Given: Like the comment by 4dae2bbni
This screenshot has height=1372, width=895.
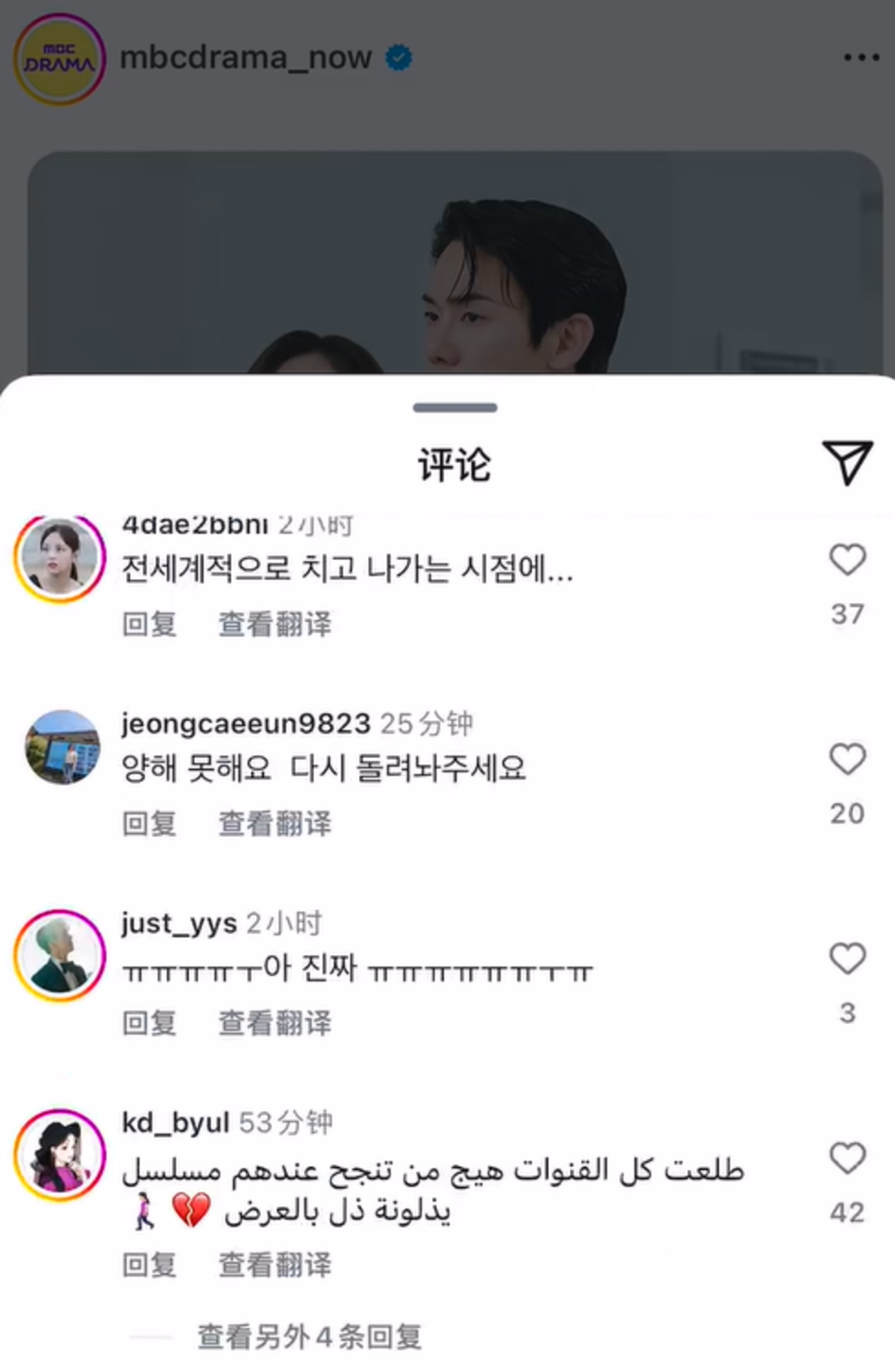Looking at the screenshot, I should coord(848,559).
